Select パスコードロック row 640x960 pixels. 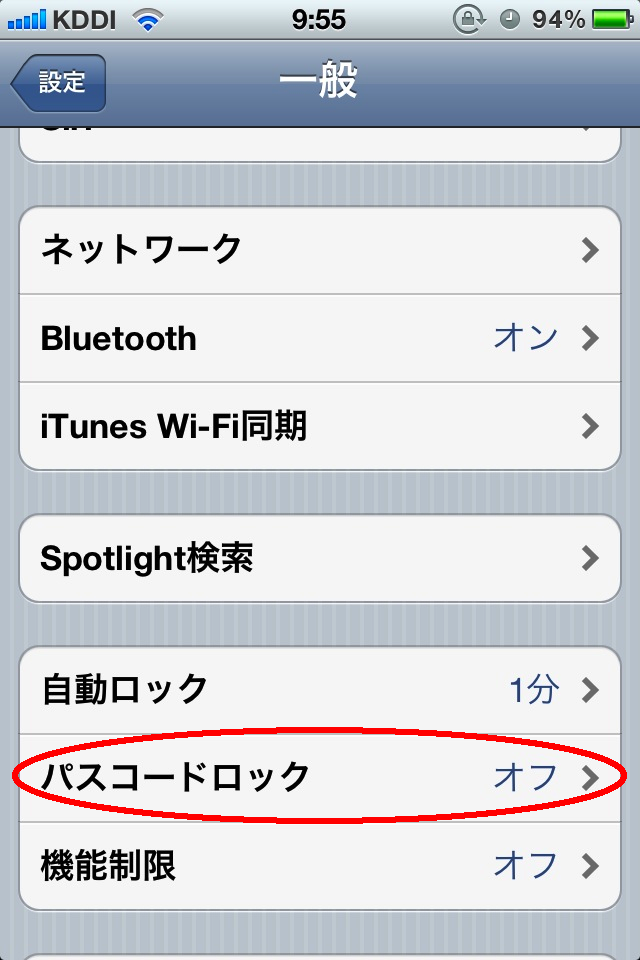(320, 777)
